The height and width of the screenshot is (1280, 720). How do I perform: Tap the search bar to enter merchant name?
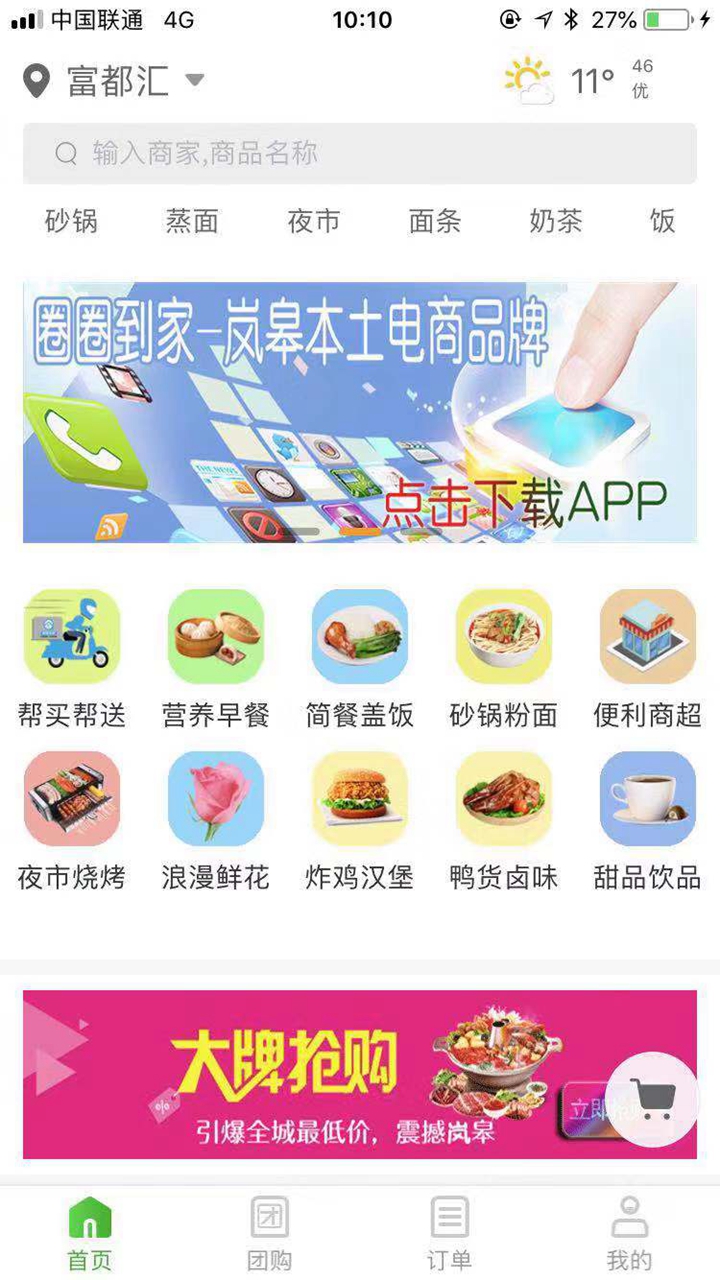click(x=360, y=153)
